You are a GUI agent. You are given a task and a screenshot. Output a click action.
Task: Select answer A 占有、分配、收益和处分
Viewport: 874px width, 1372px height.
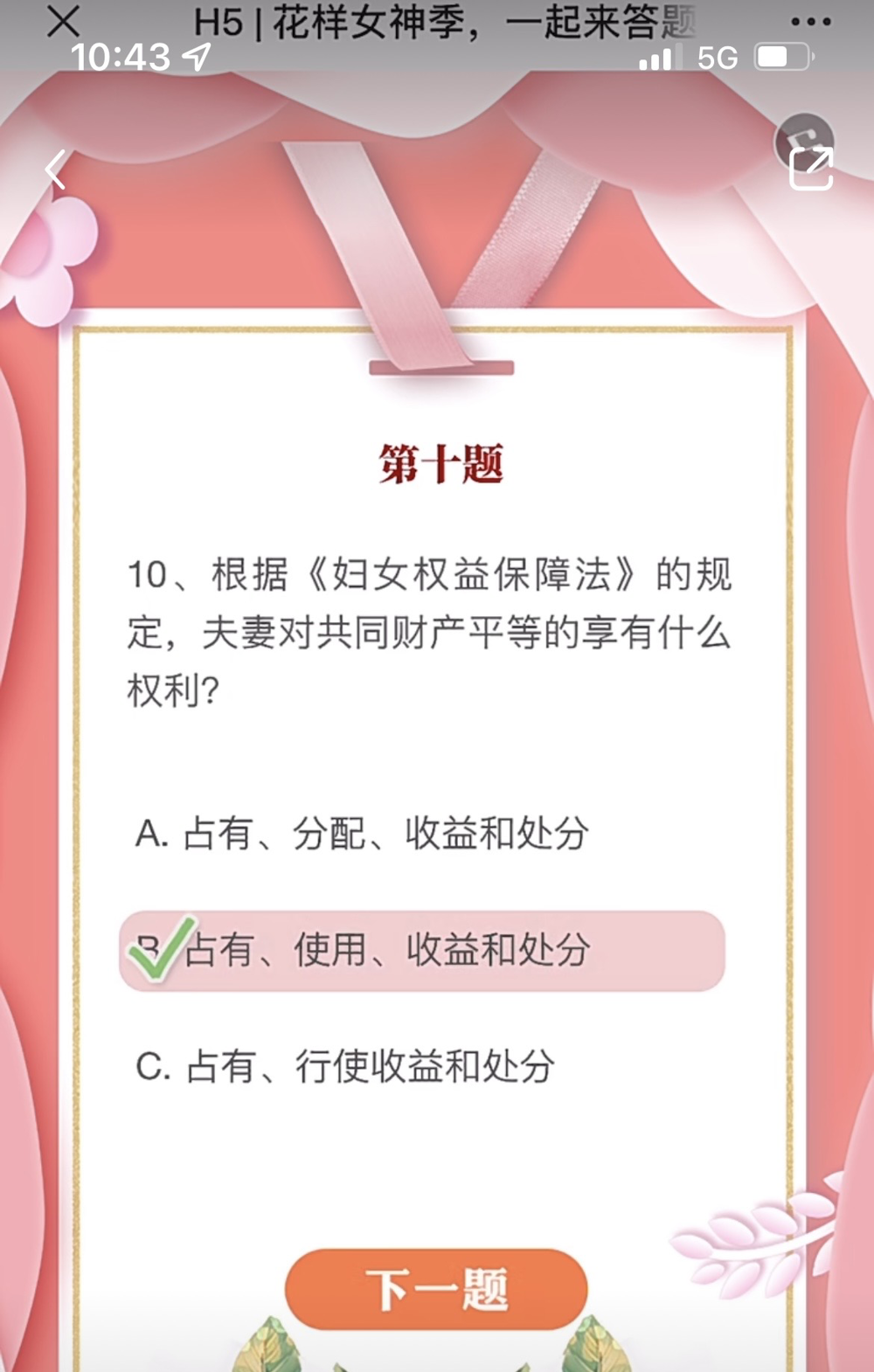click(362, 833)
